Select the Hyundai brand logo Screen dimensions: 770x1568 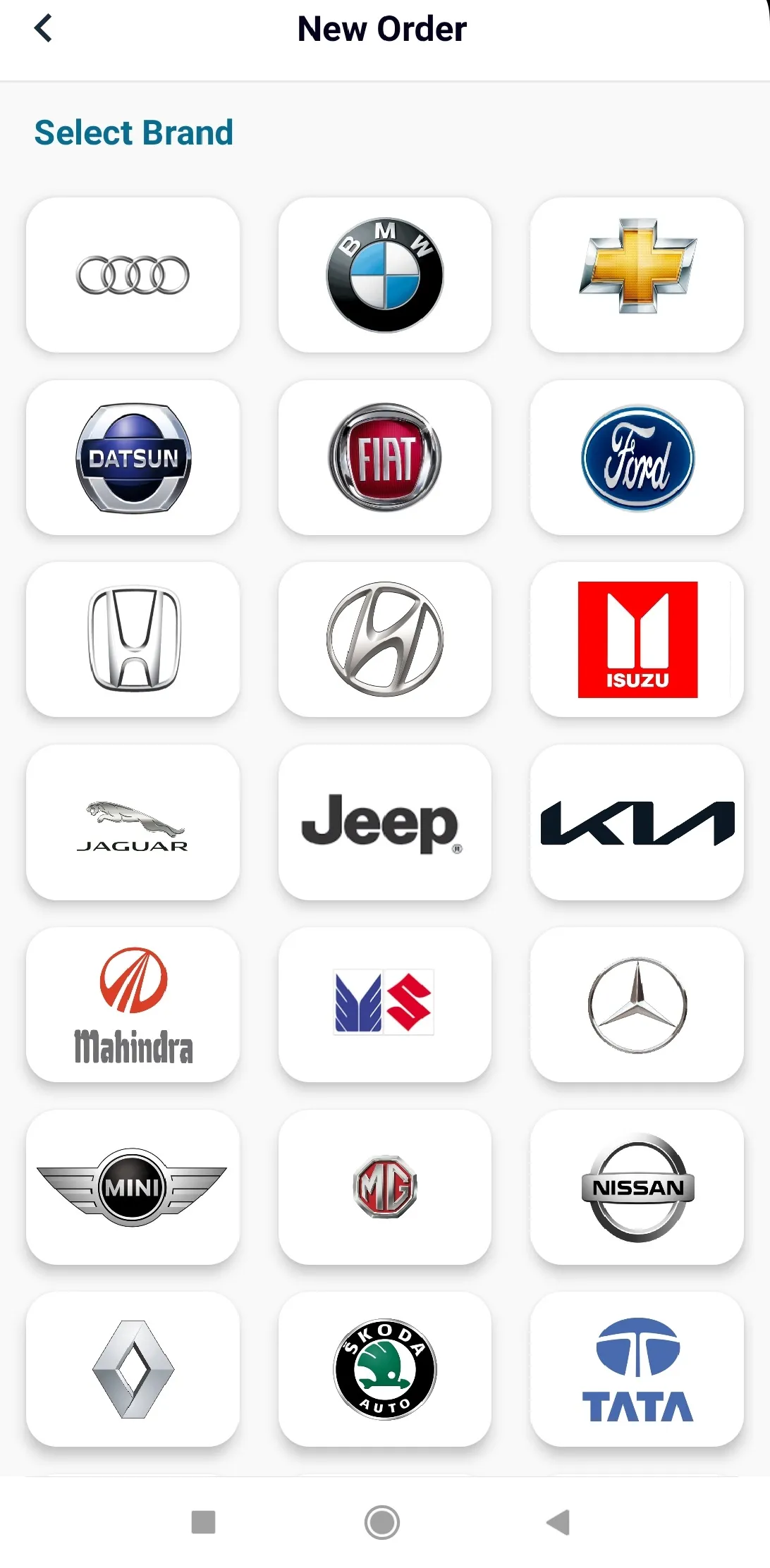[384, 639]
